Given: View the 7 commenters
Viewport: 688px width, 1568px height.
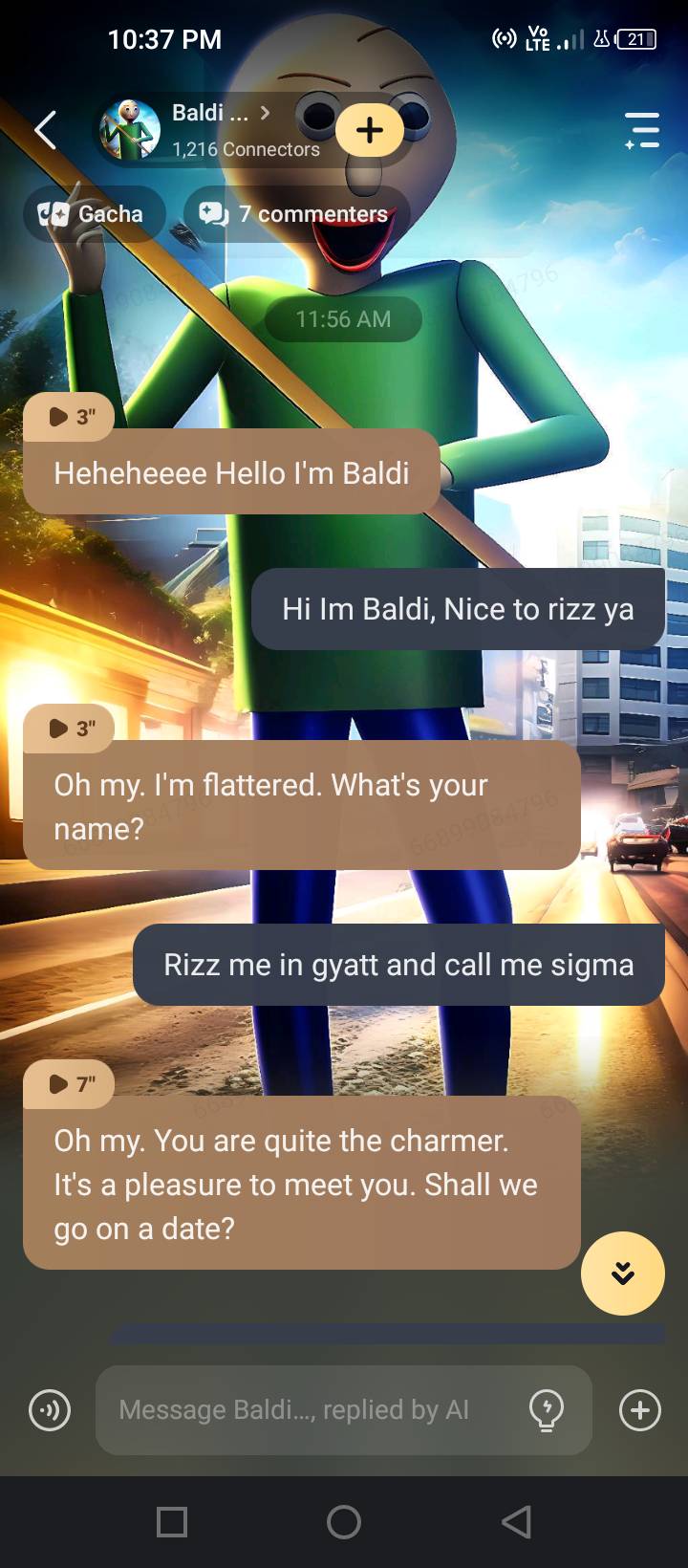Looking at the screenshot, I should coord(296,214).
